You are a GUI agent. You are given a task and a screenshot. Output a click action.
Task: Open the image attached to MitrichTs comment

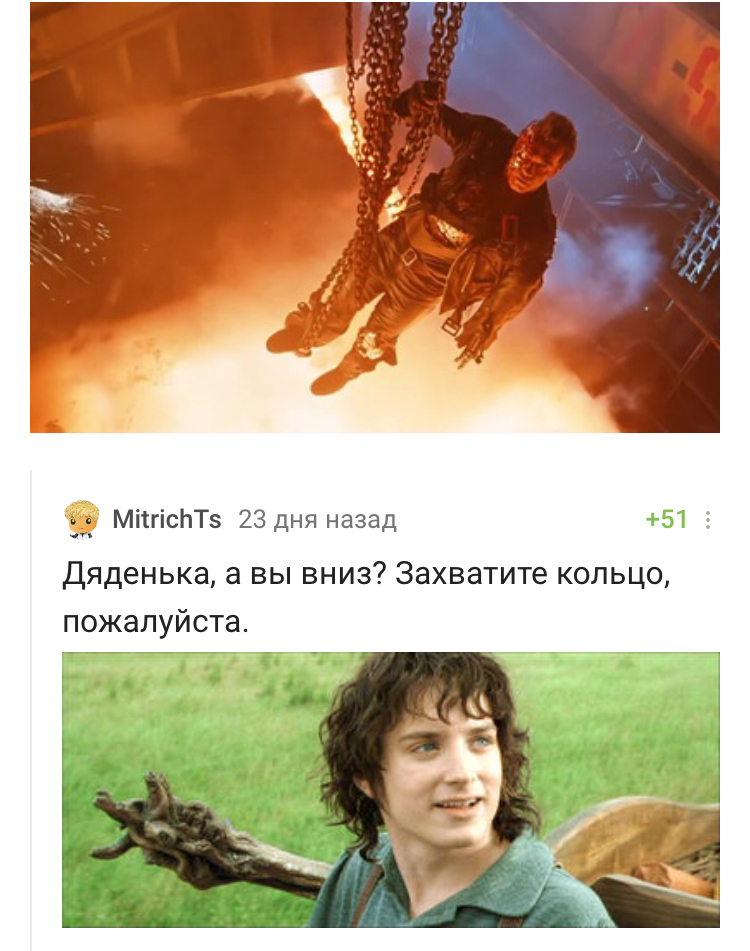390,789
